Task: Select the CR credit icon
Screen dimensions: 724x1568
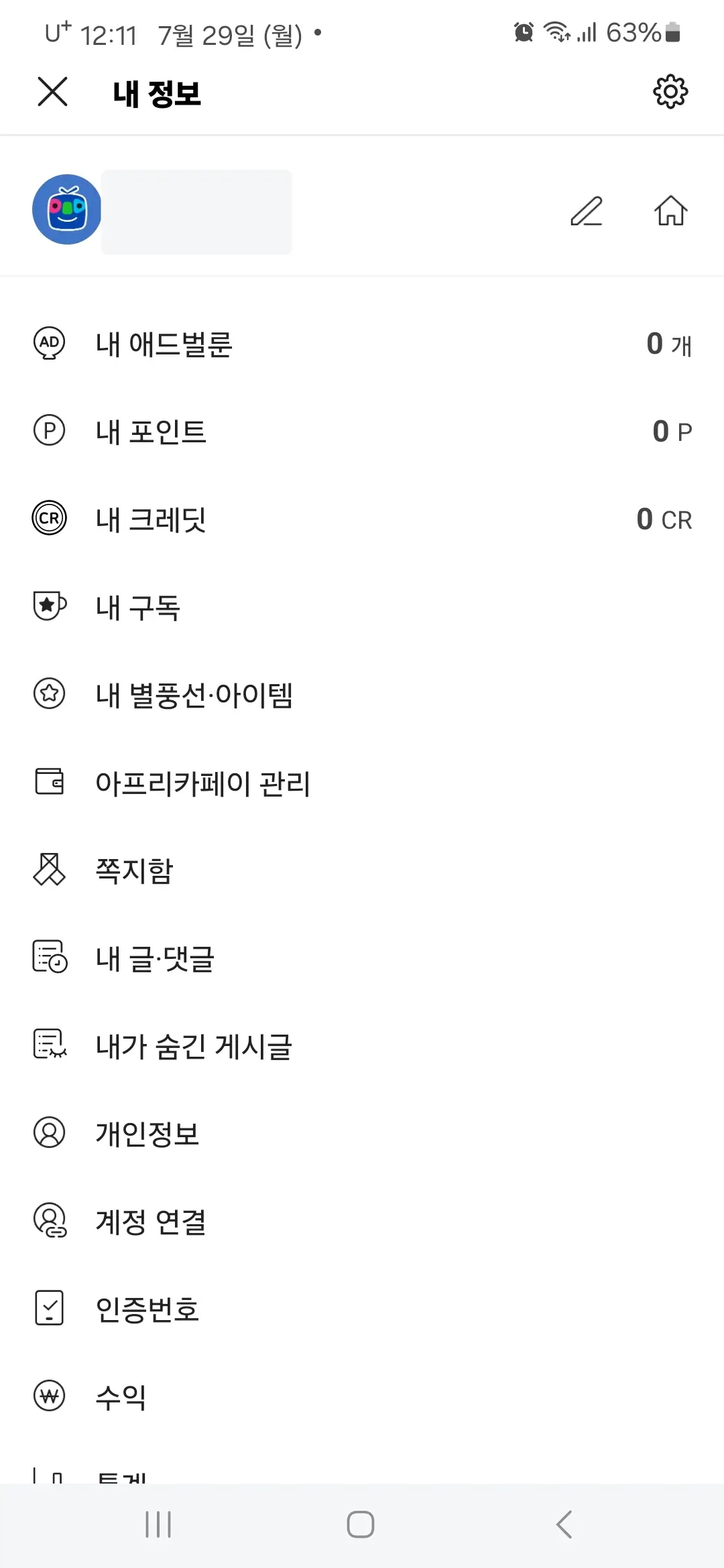Action: point(48,518)
